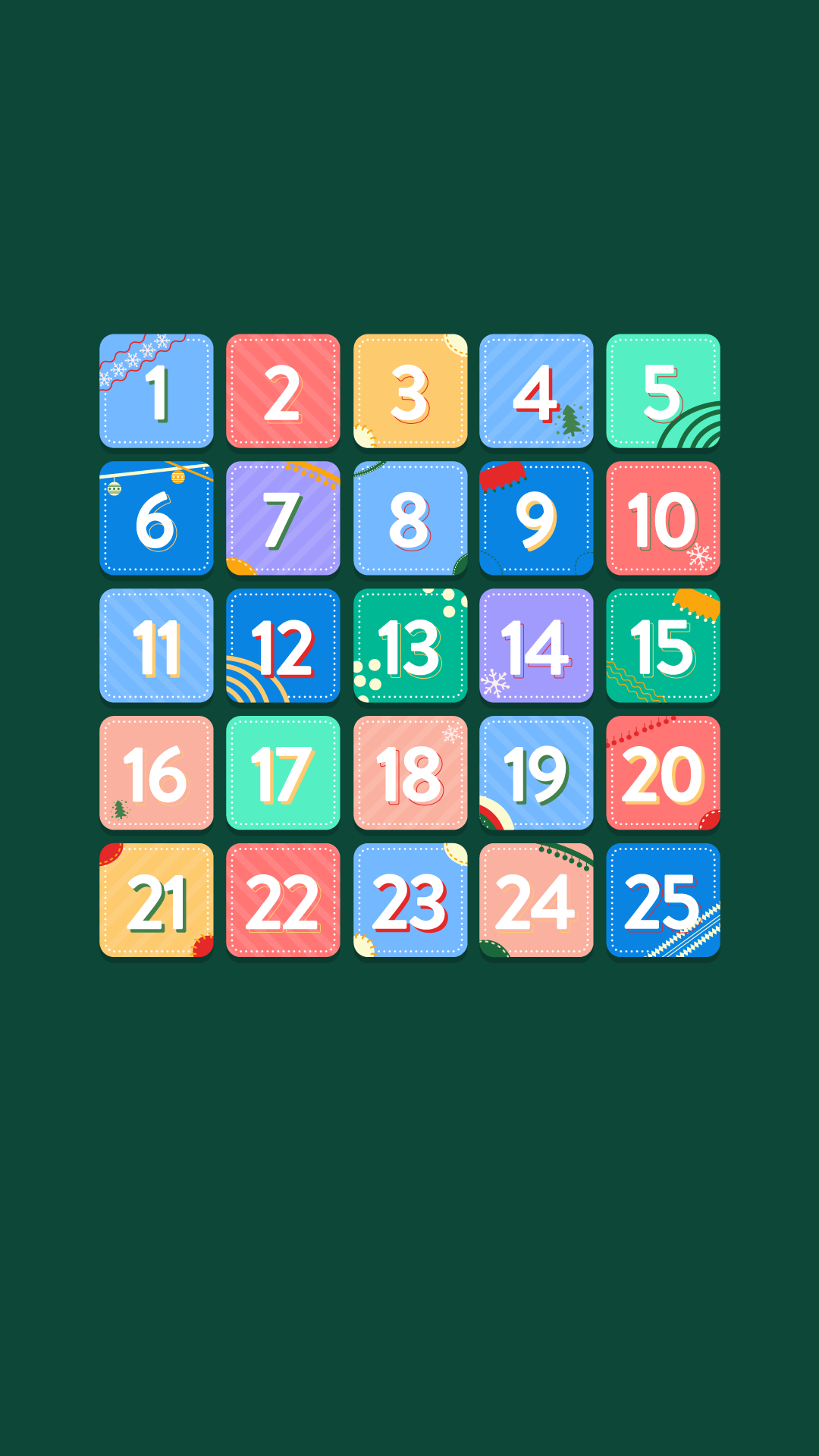This screenshot has height=1456, width=819.
Task: Open day 19 tile
Action: (536, 773)
